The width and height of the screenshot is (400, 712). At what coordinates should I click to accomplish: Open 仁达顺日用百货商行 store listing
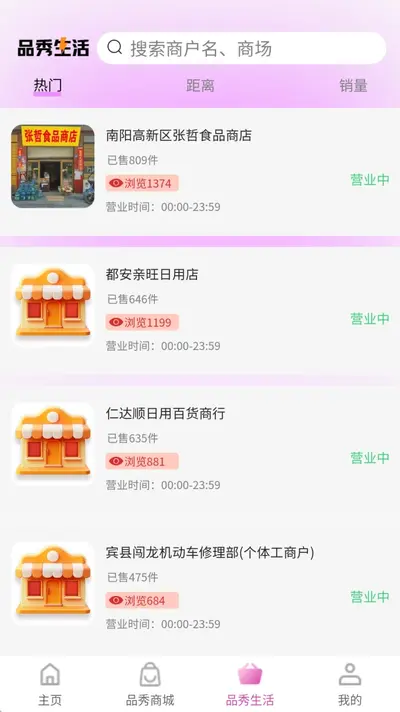pos(200,450)
